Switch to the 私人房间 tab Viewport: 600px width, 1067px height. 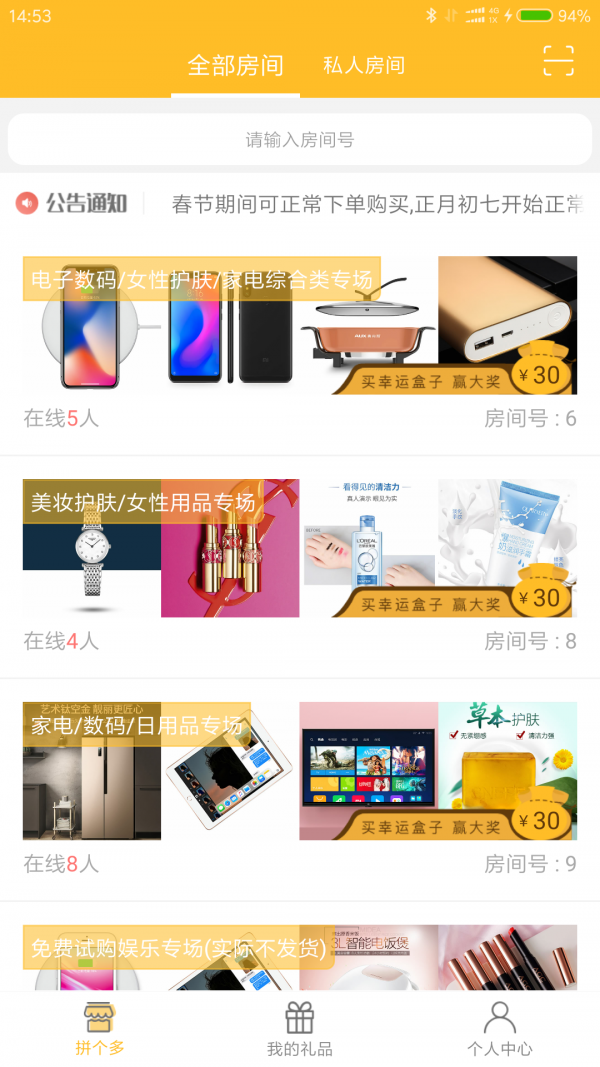[364, 66]
